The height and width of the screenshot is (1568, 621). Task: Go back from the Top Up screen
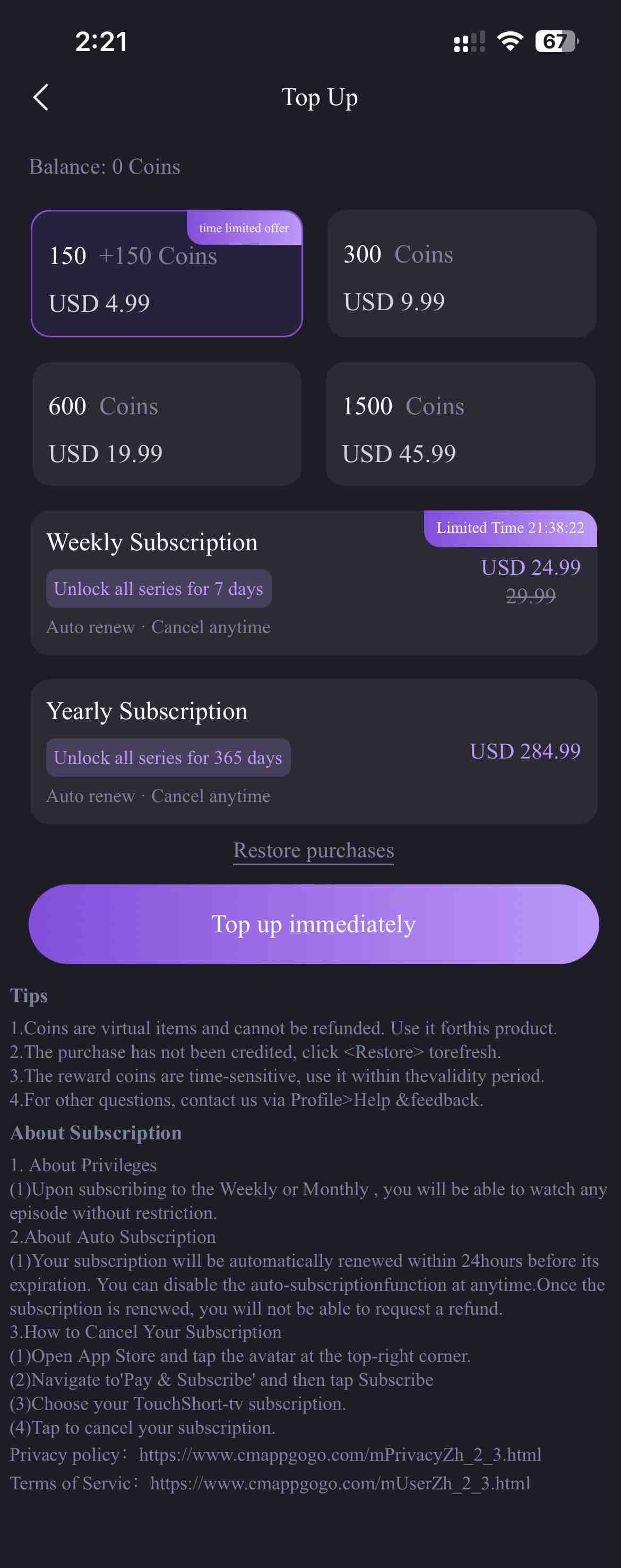coord(41,97)
